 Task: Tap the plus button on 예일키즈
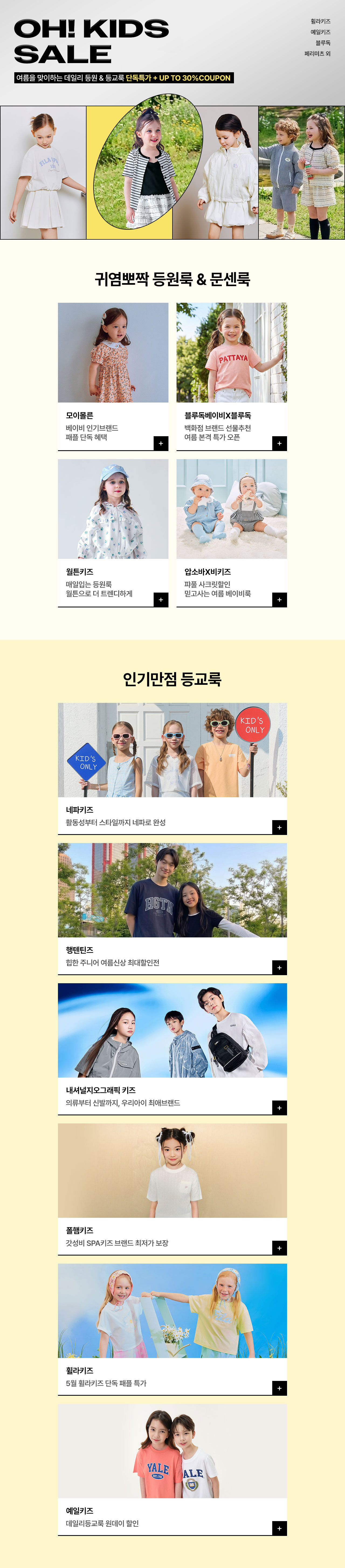coord(279,1528)
